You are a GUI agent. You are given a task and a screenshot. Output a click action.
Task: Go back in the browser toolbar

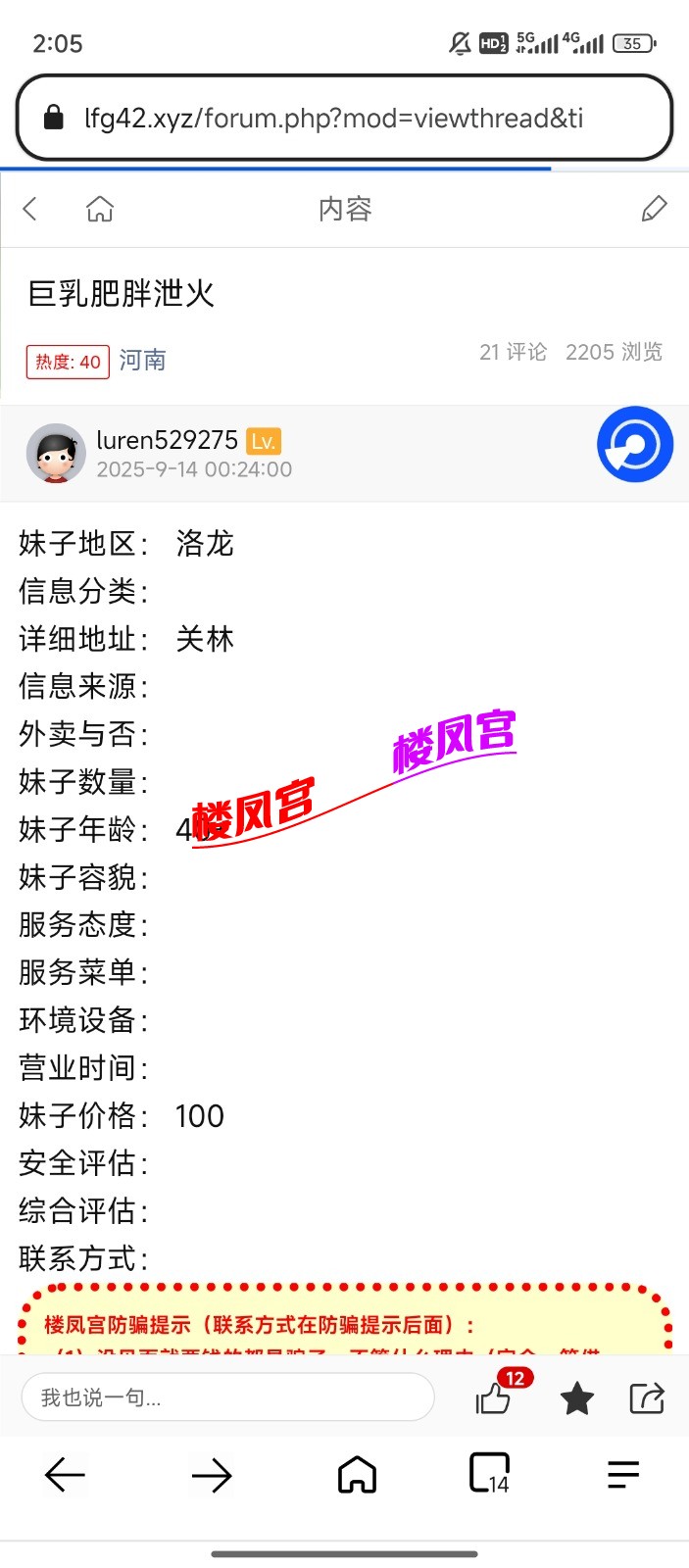[66, 1475]
